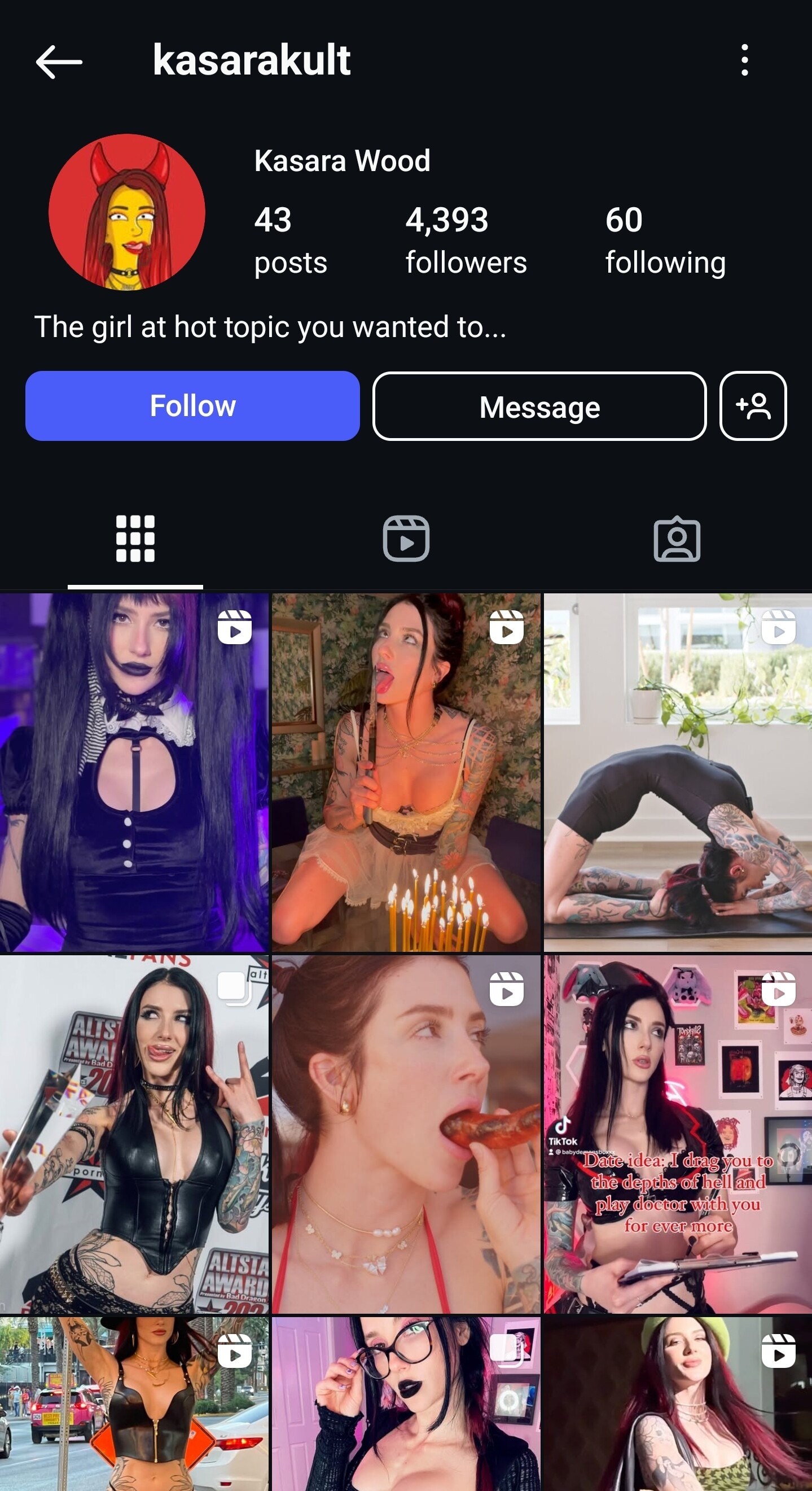Screen dimensions: 812x1491
Task: Go back using the arrow icon
Action: click(59, 61)
